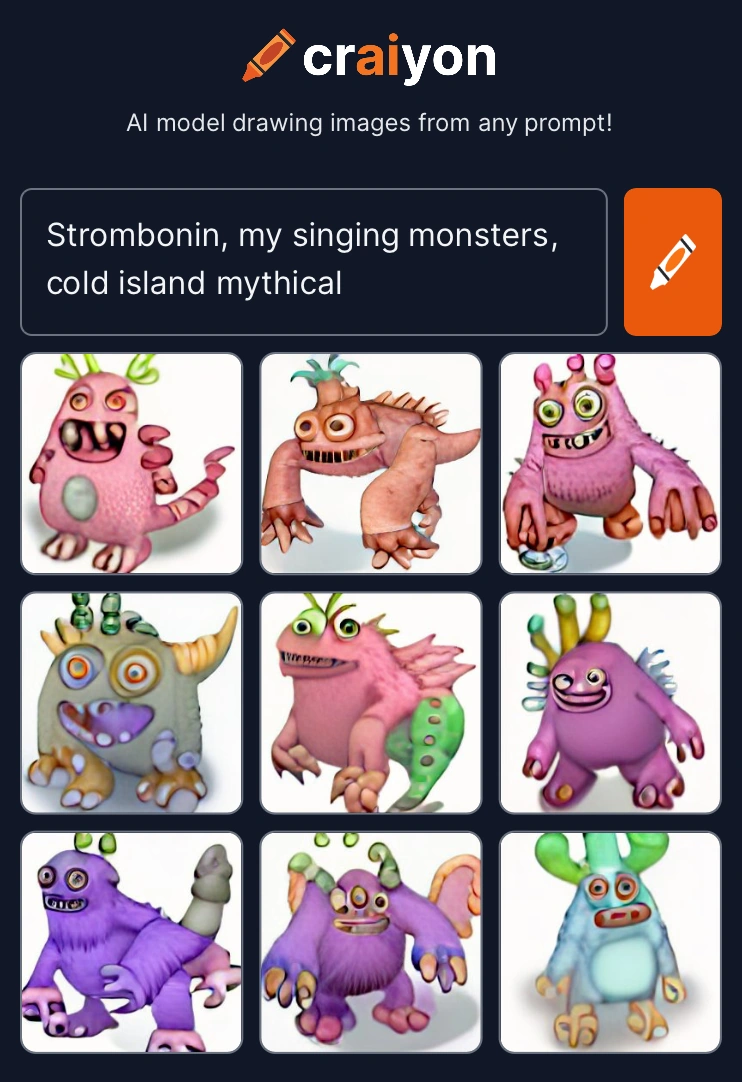
Task: Click inside the prompt text input field
Action: [313, 261]
